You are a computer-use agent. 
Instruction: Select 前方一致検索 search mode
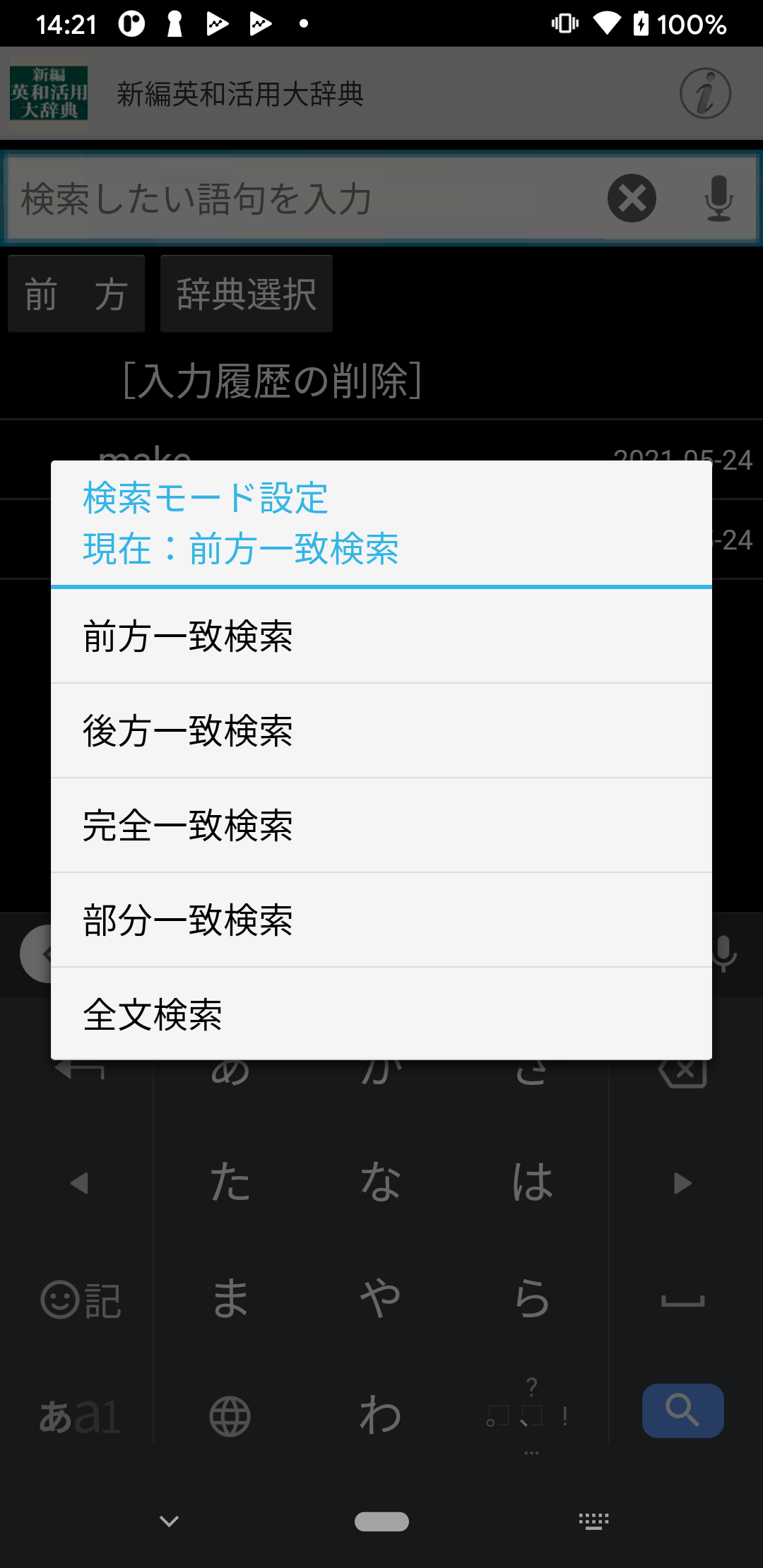[x=381, y=636]
